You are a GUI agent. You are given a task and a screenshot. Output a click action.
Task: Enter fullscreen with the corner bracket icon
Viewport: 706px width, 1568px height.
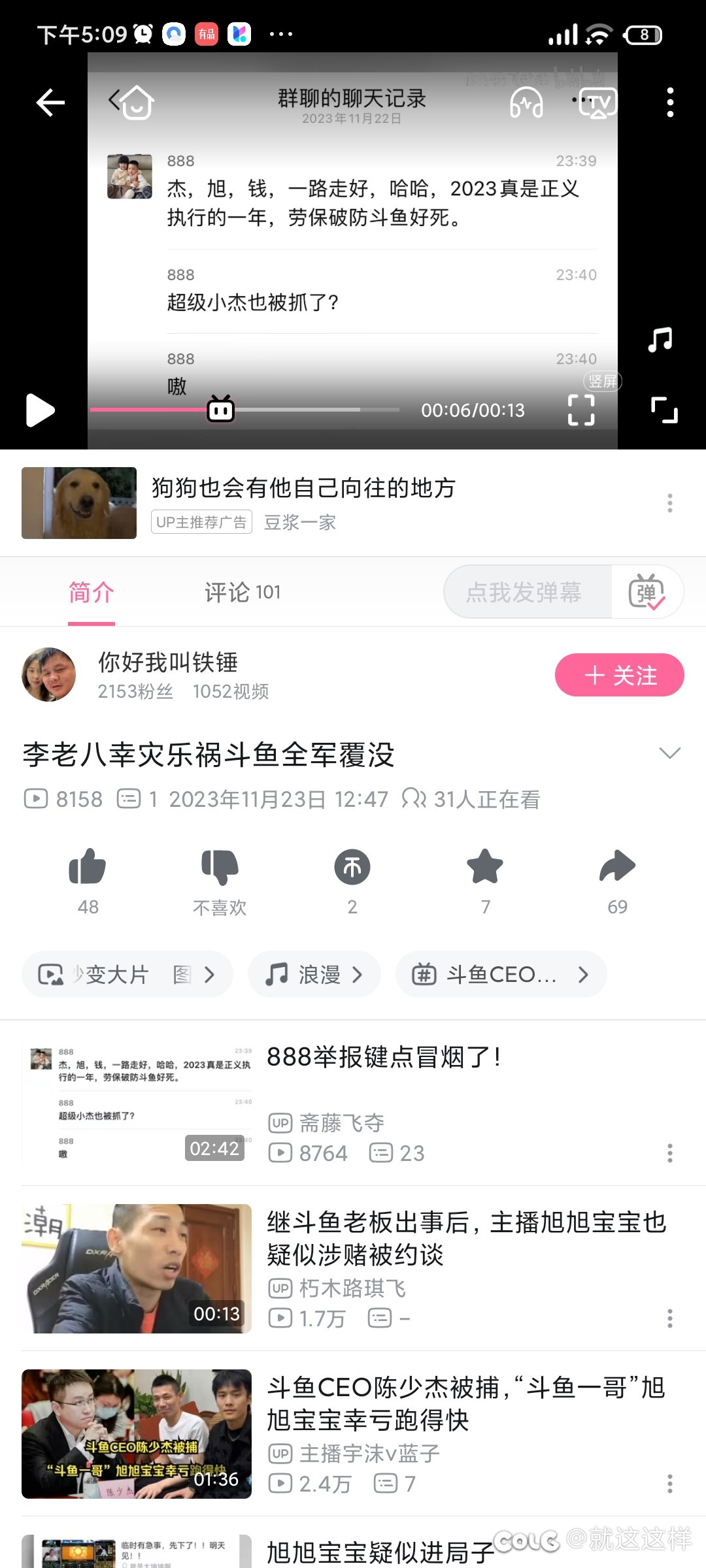[665, 410]
